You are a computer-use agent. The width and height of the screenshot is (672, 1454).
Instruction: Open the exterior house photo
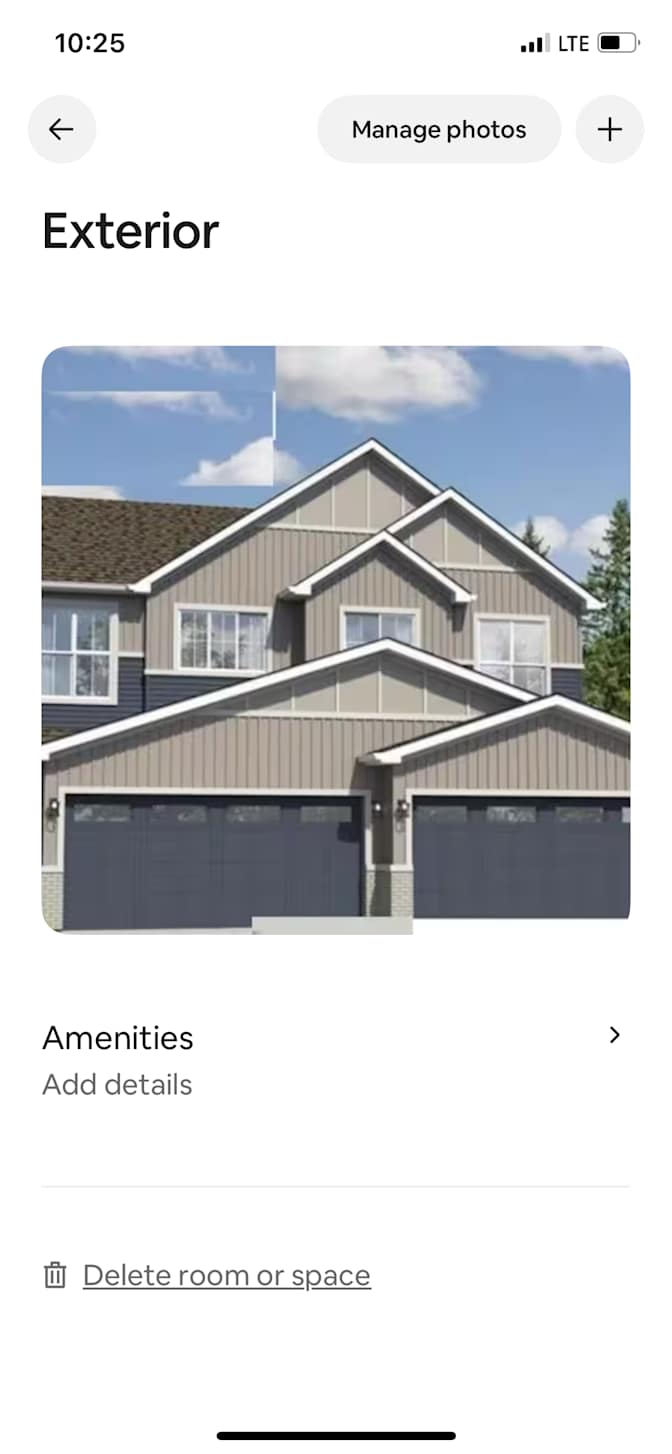point(336,640)
